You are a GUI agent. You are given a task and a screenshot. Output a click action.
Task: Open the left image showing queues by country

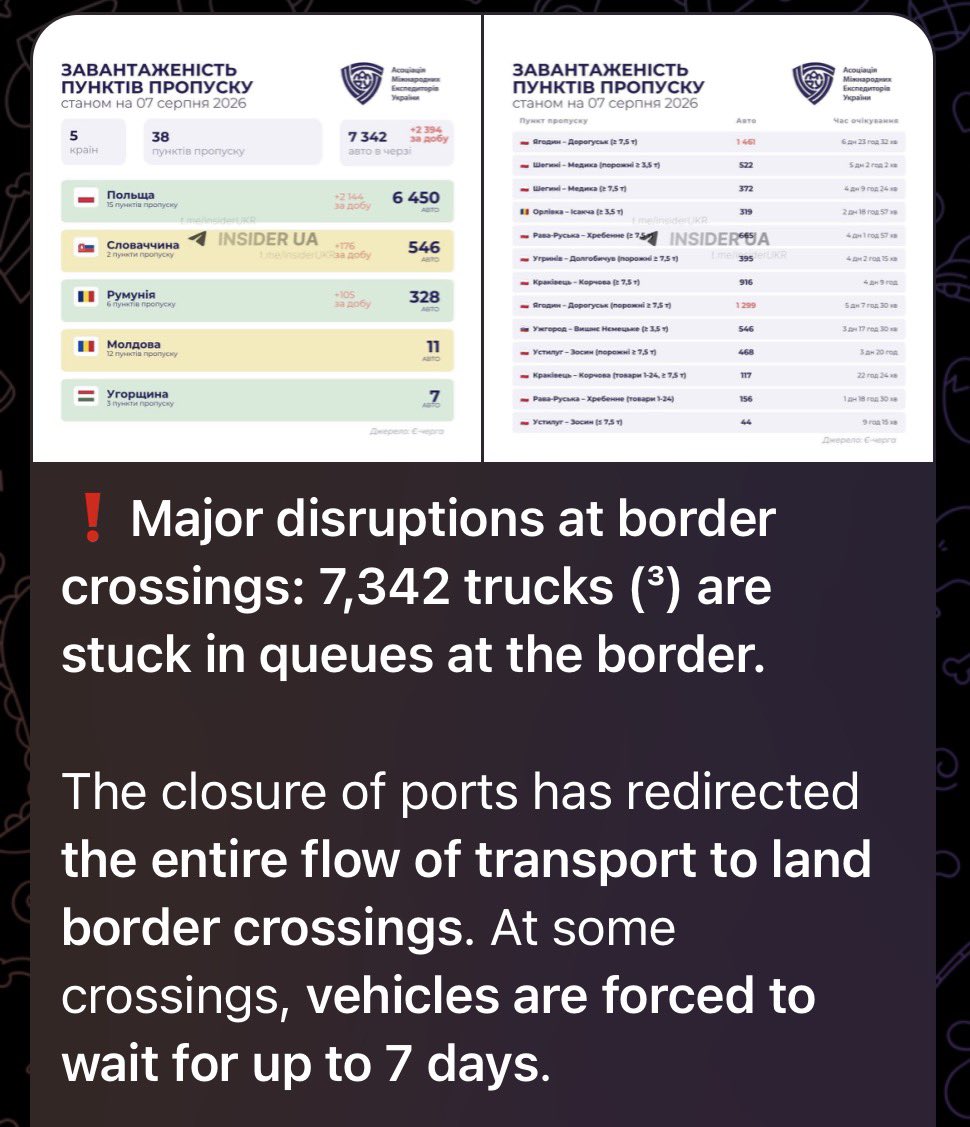(257, 239)
